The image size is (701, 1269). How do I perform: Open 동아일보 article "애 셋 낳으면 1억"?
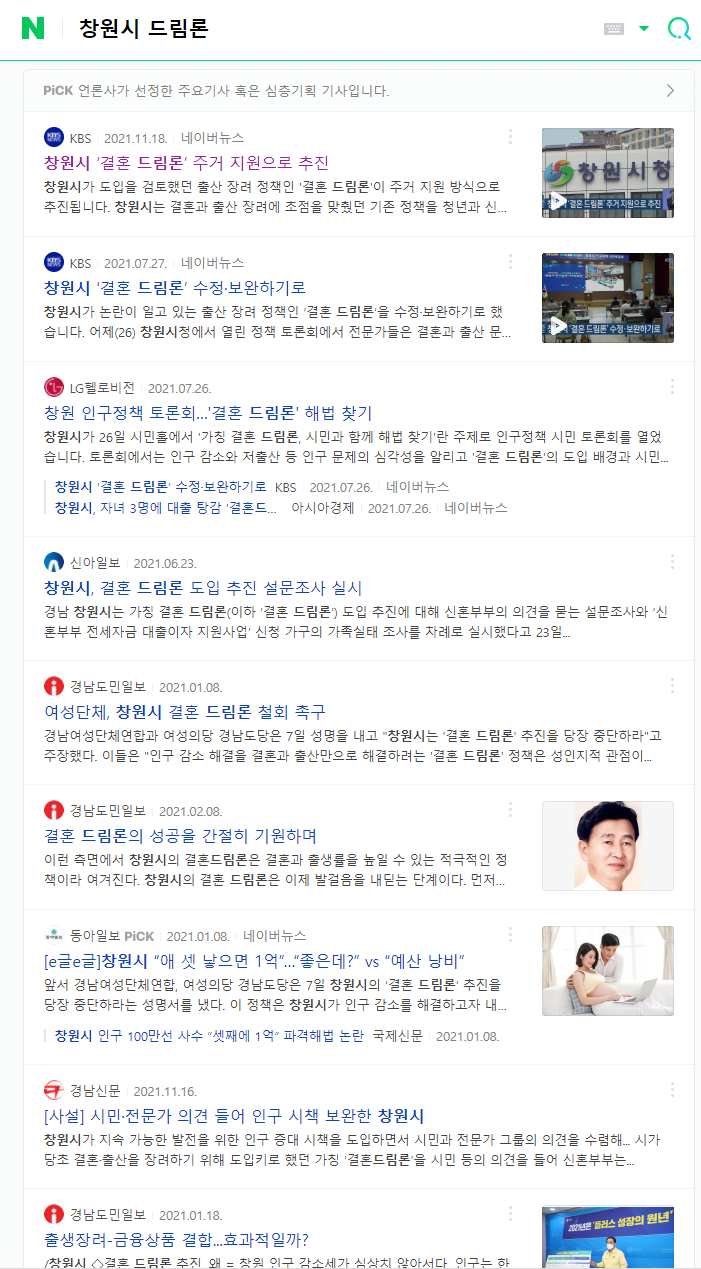(x=254, y=961)
